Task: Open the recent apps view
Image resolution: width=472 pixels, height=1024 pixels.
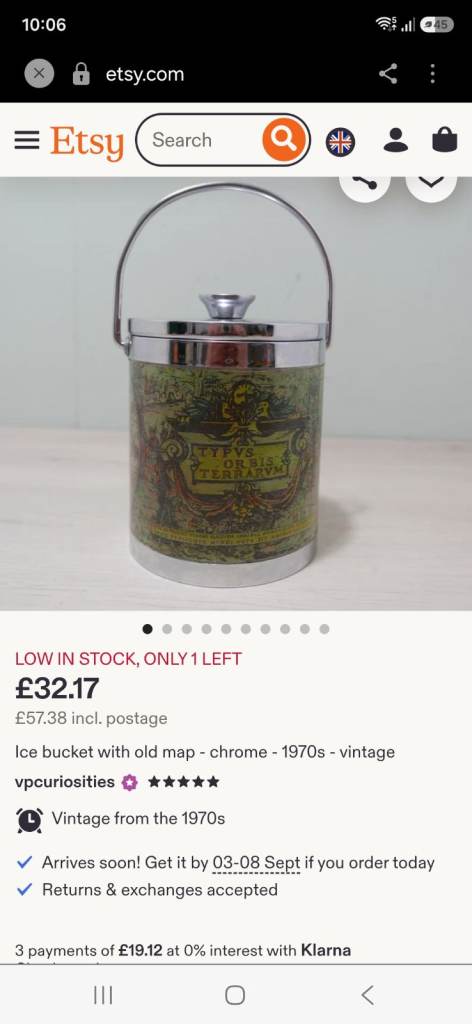Action: (x=103, y=995)
